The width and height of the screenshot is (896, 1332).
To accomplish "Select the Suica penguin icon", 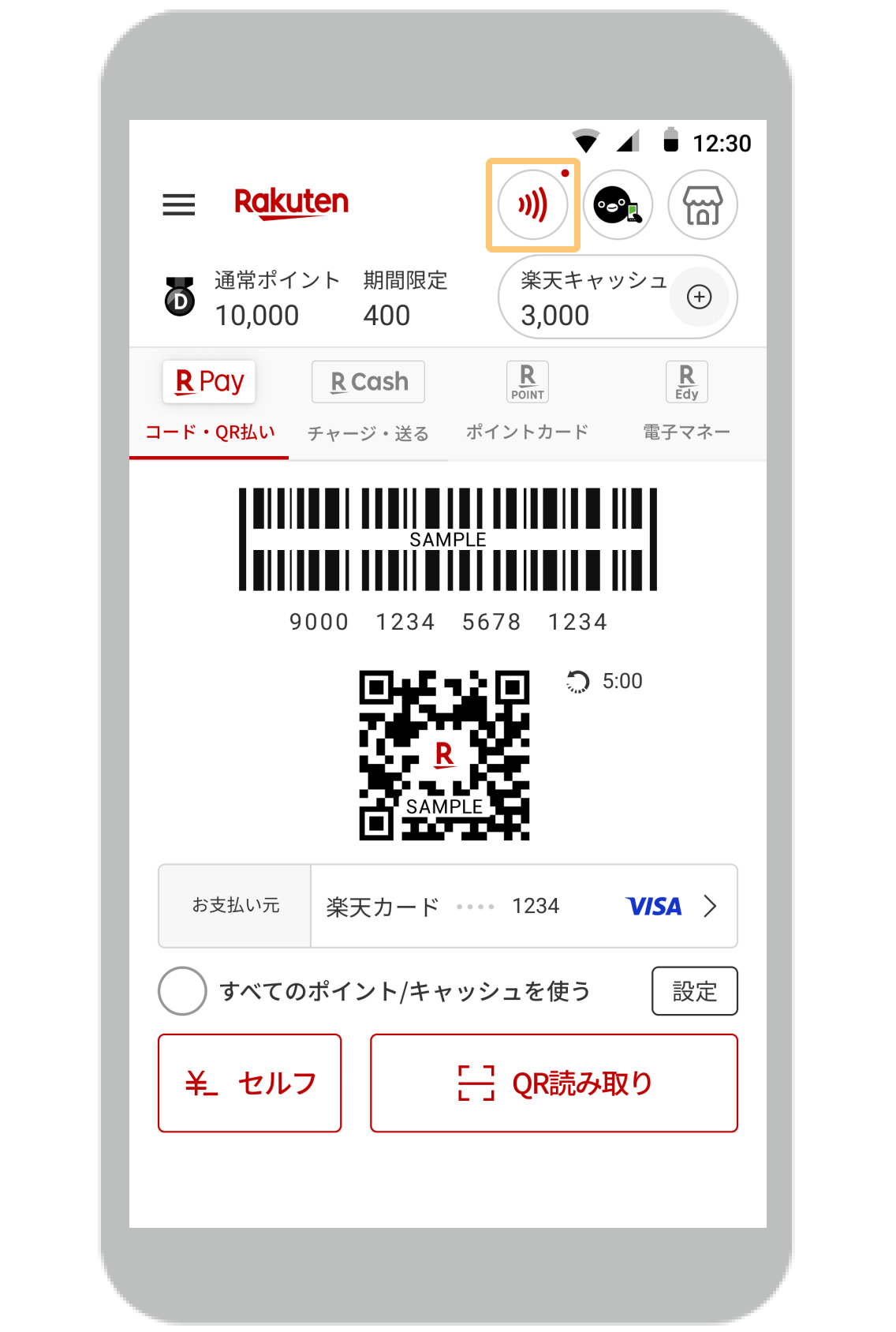I will click(x=618, y=205).
